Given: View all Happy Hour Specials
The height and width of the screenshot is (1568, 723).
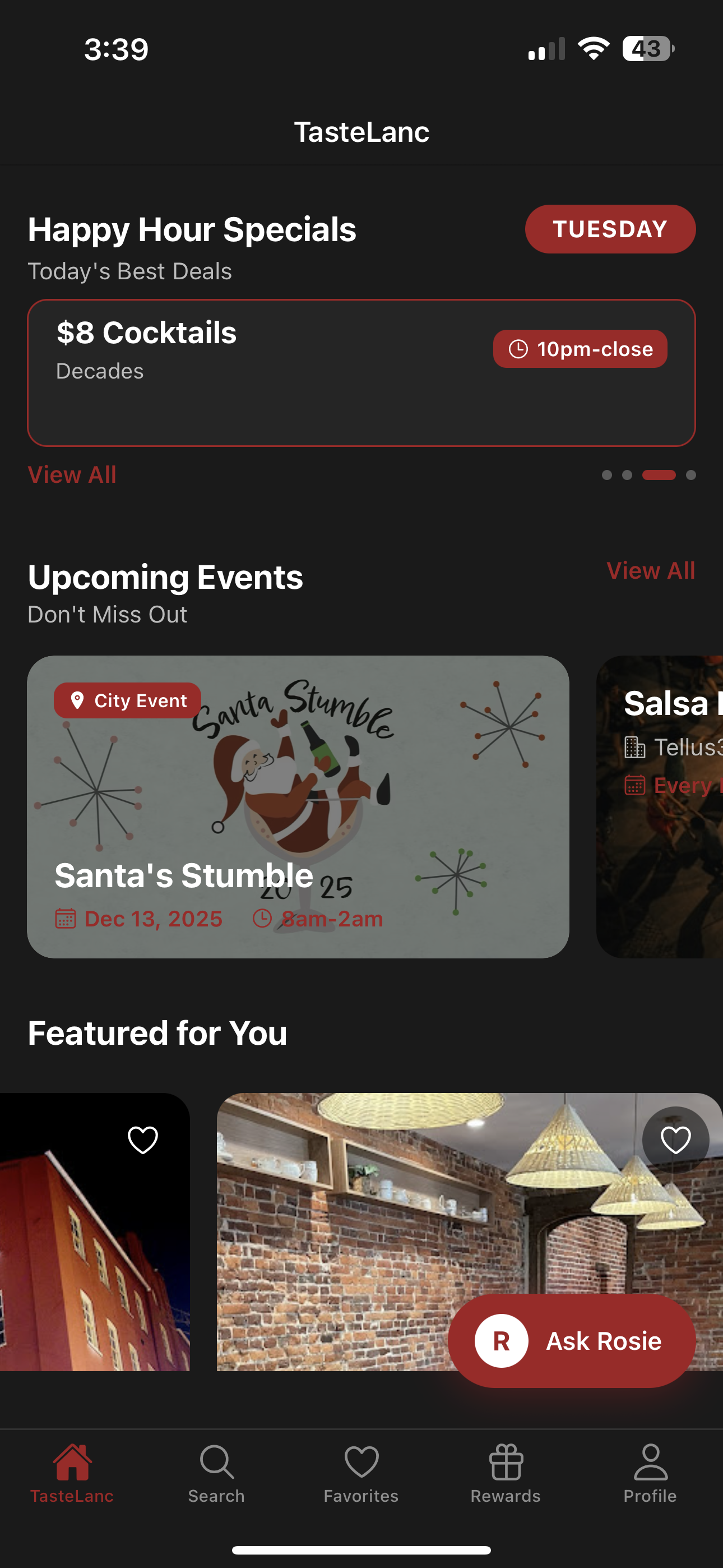Looking at the screenshot, I should (x=72, y=475).
